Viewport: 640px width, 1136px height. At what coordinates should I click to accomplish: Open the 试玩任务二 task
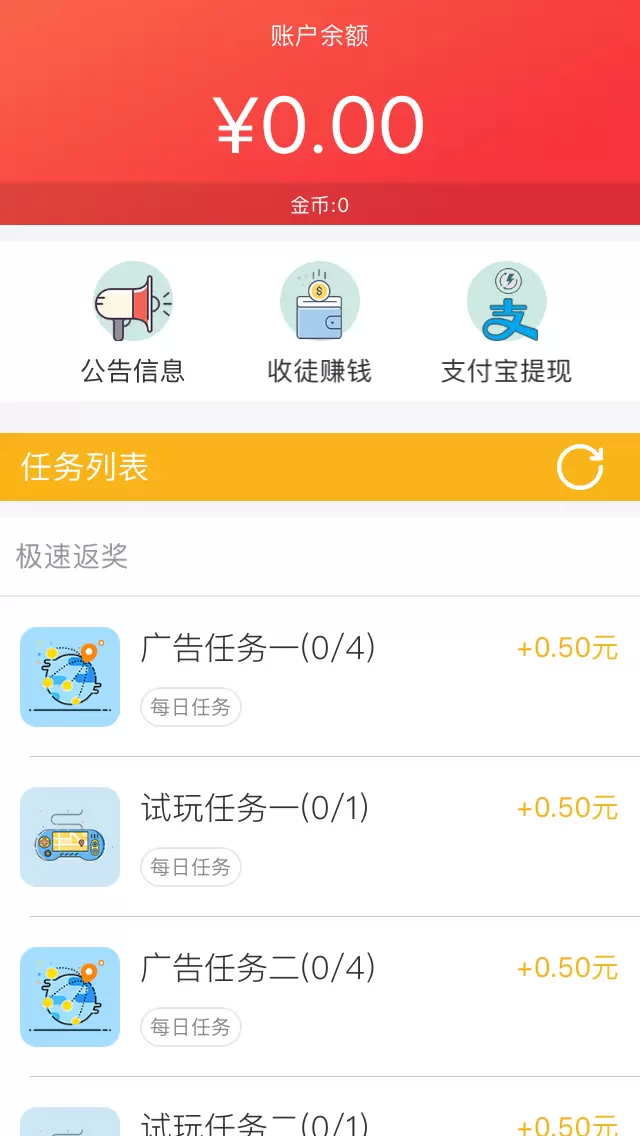click(x=320, y=1118)
